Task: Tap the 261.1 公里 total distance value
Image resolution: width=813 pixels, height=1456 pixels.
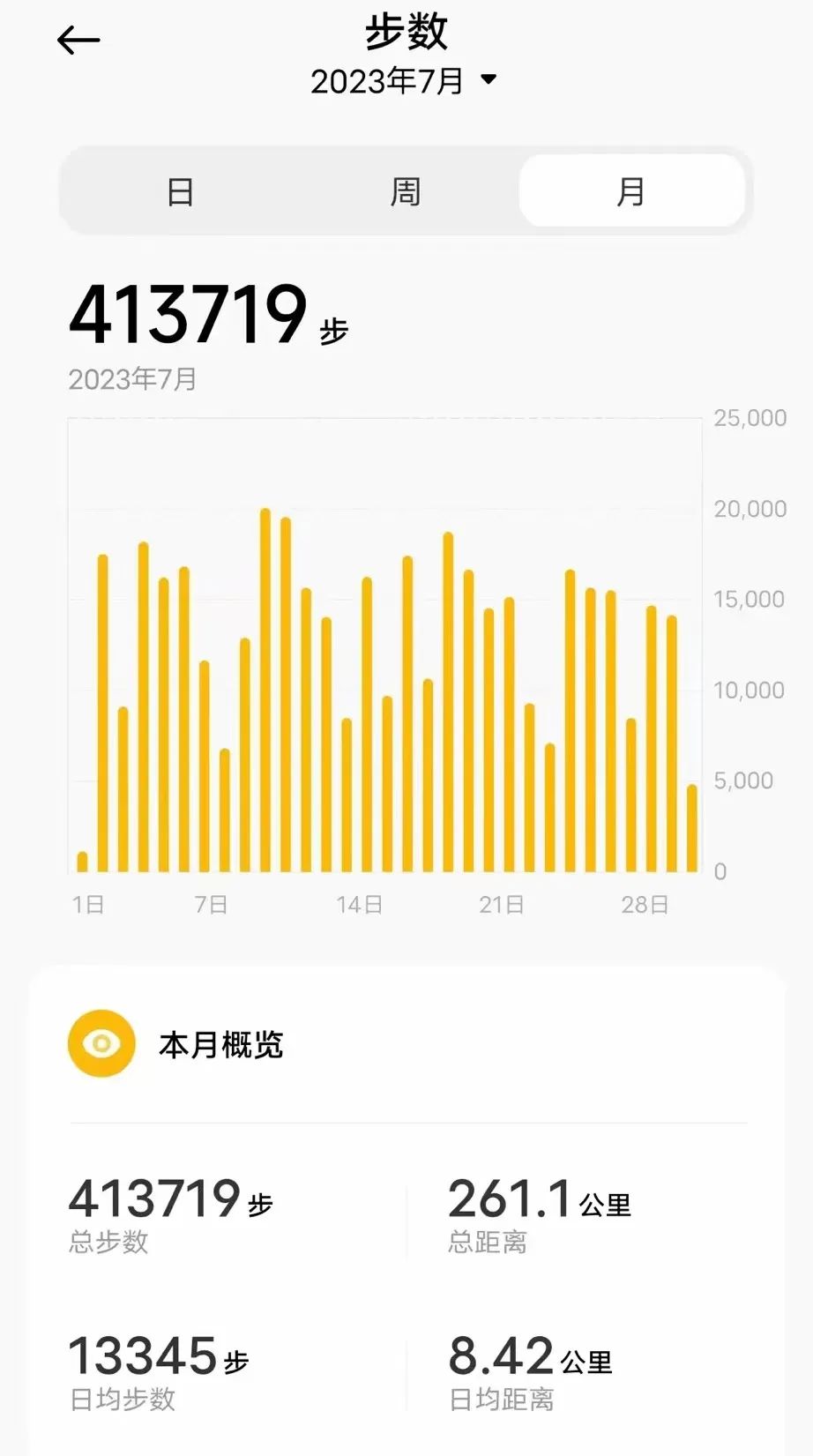Action: pyautogui.click(x=544, y=1198)
